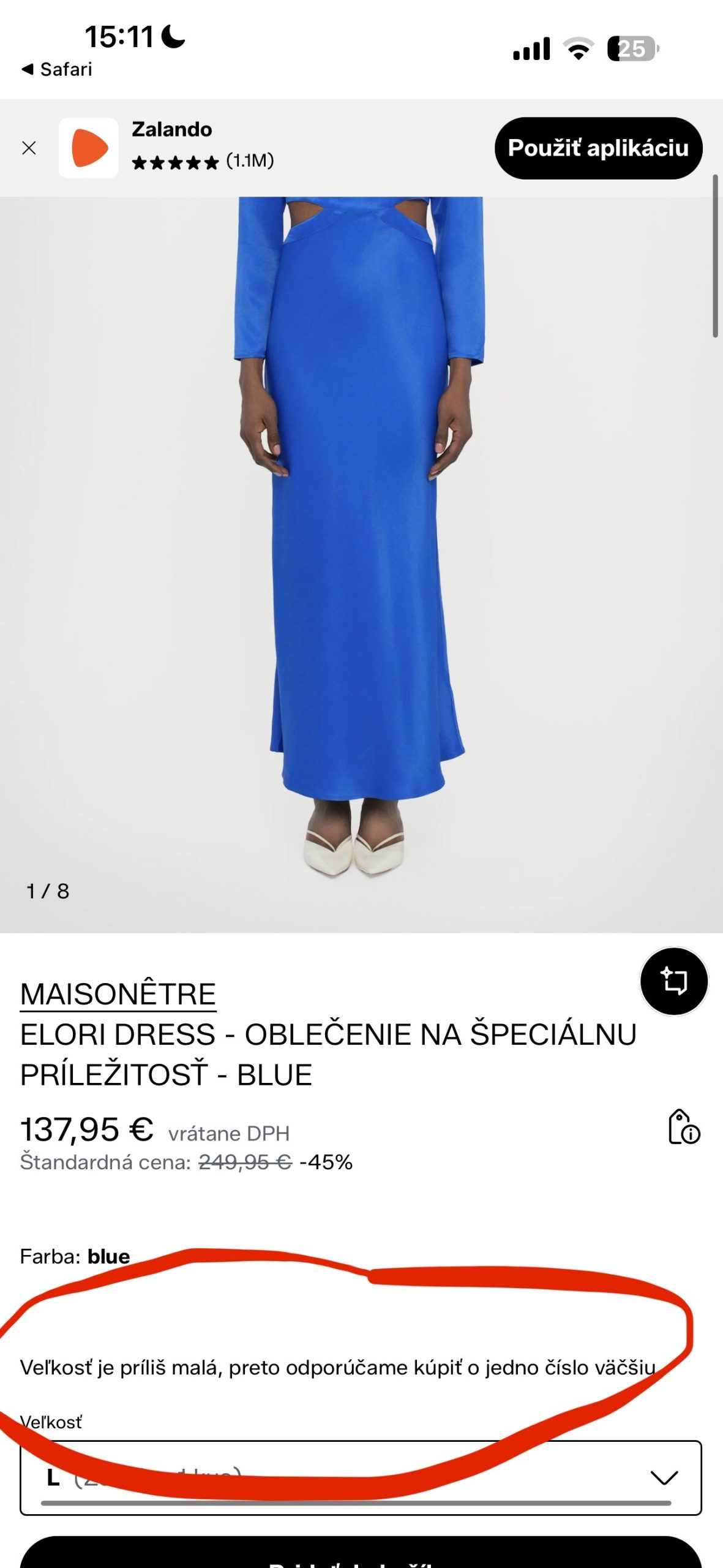
Task: Open the virtual try-on icon
Action: click(x=673, y=981)
